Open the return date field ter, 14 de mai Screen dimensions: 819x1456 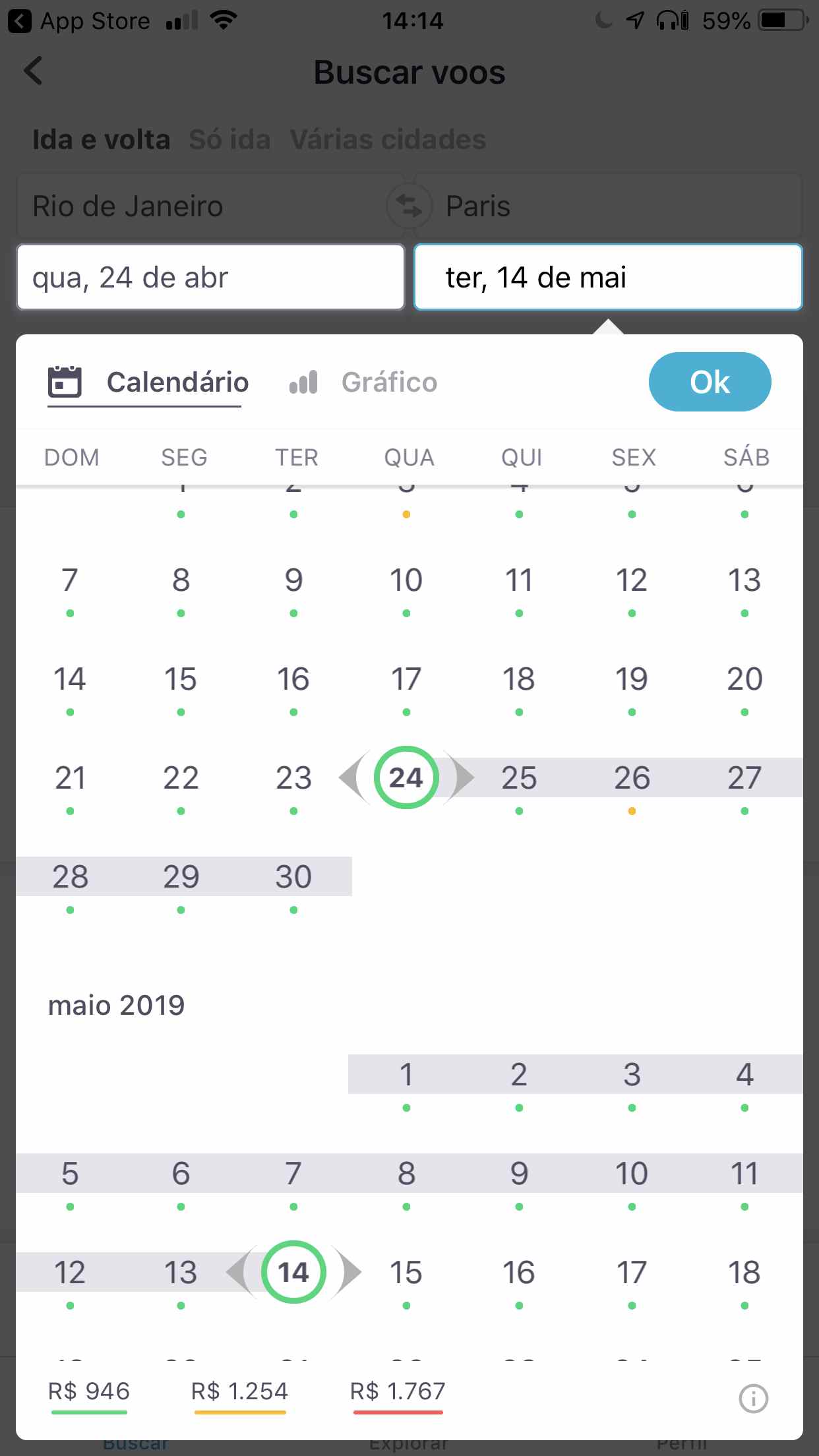607,277
